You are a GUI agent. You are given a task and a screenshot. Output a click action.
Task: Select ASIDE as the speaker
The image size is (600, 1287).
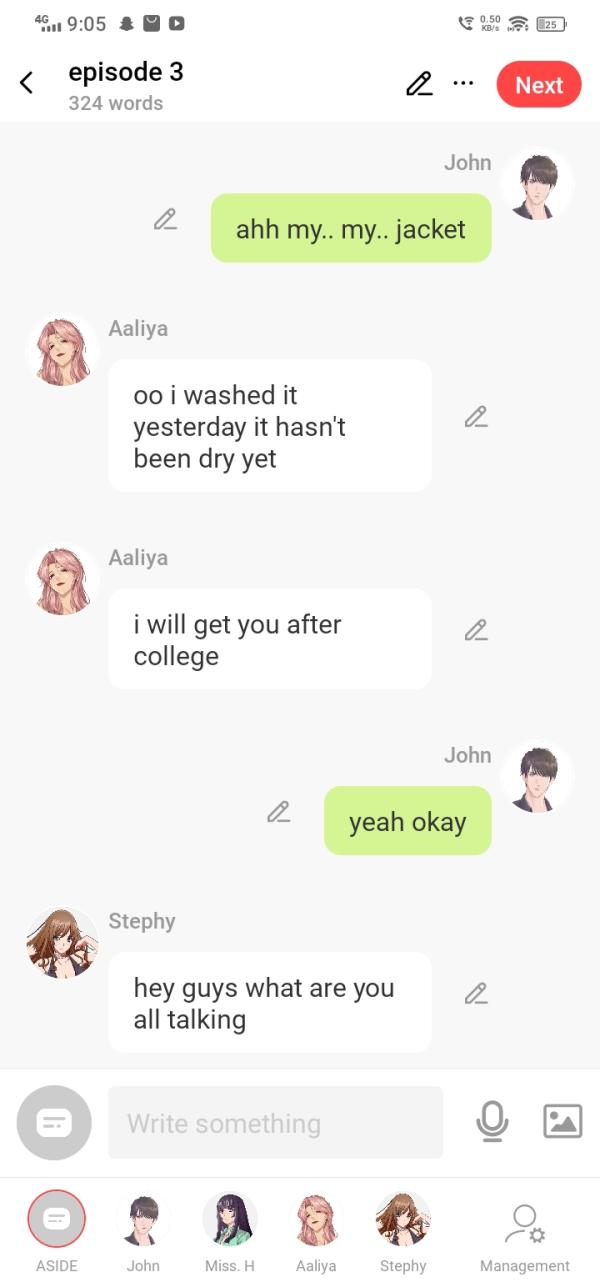[57, 1220]
